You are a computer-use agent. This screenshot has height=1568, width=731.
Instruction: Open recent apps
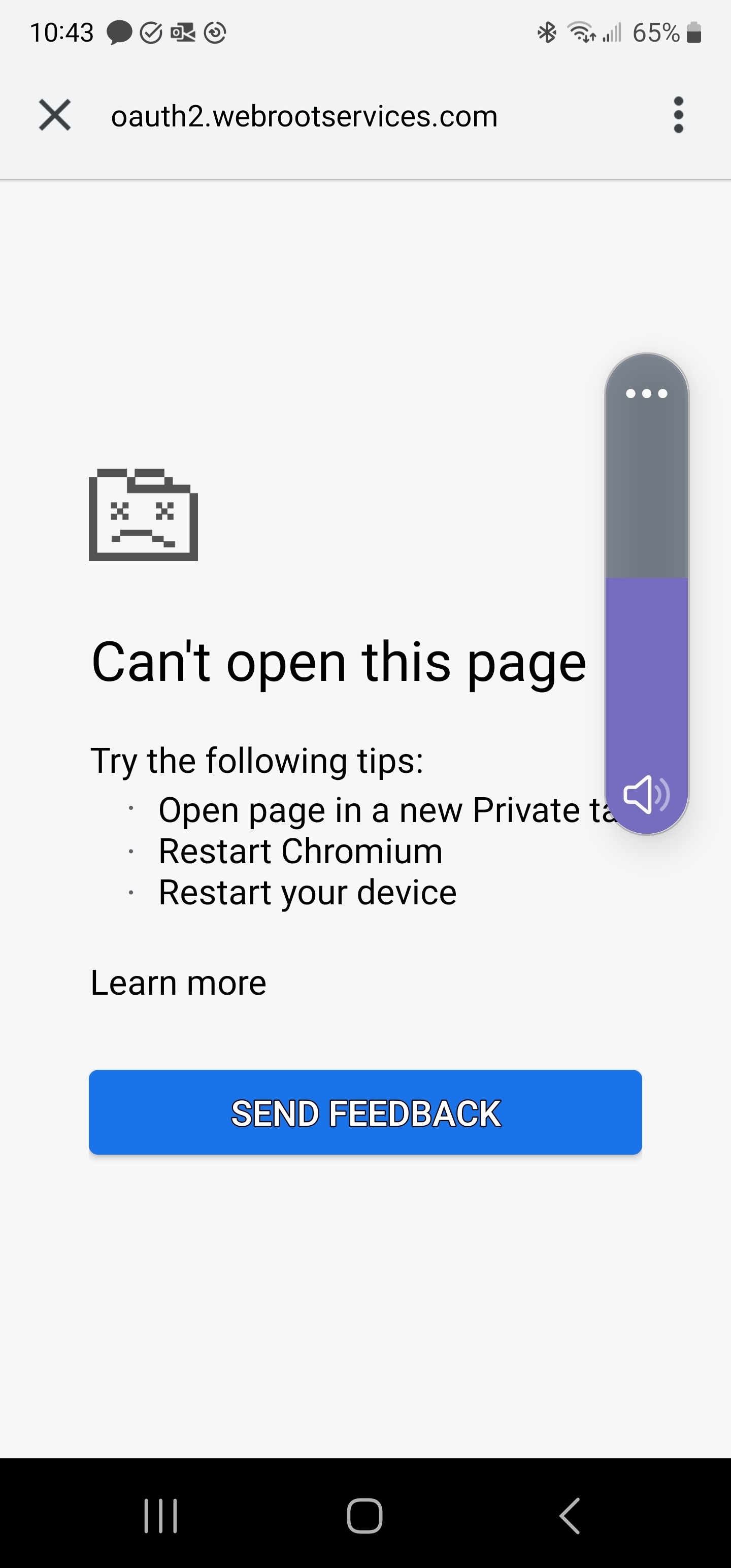(x=161, y=1515)
